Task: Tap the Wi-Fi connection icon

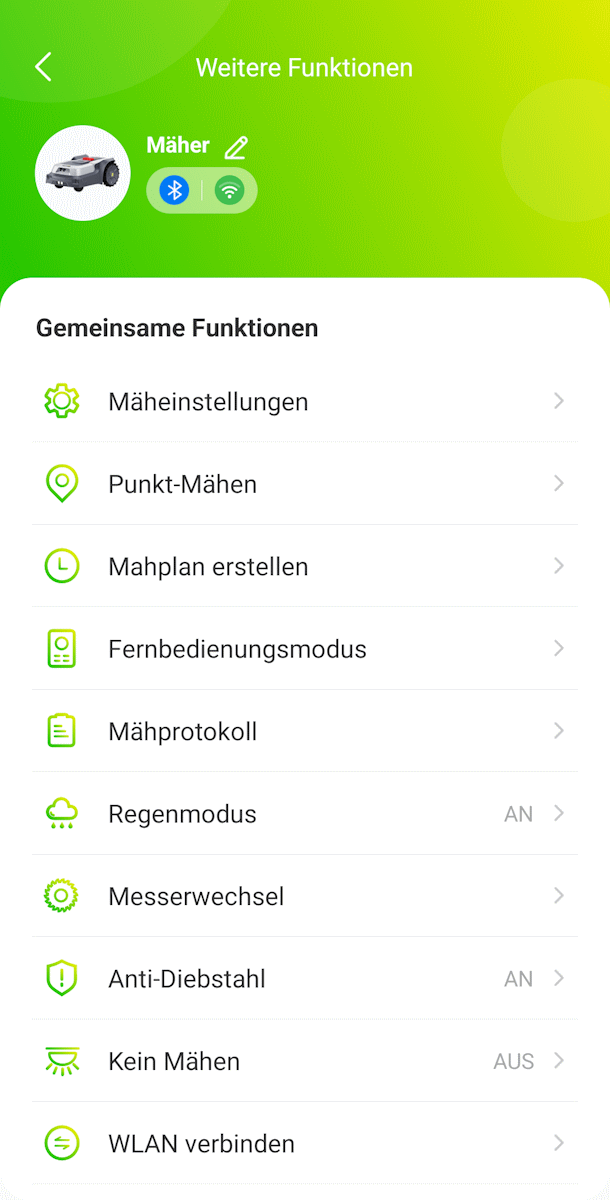Action: [x=229, y=190]
